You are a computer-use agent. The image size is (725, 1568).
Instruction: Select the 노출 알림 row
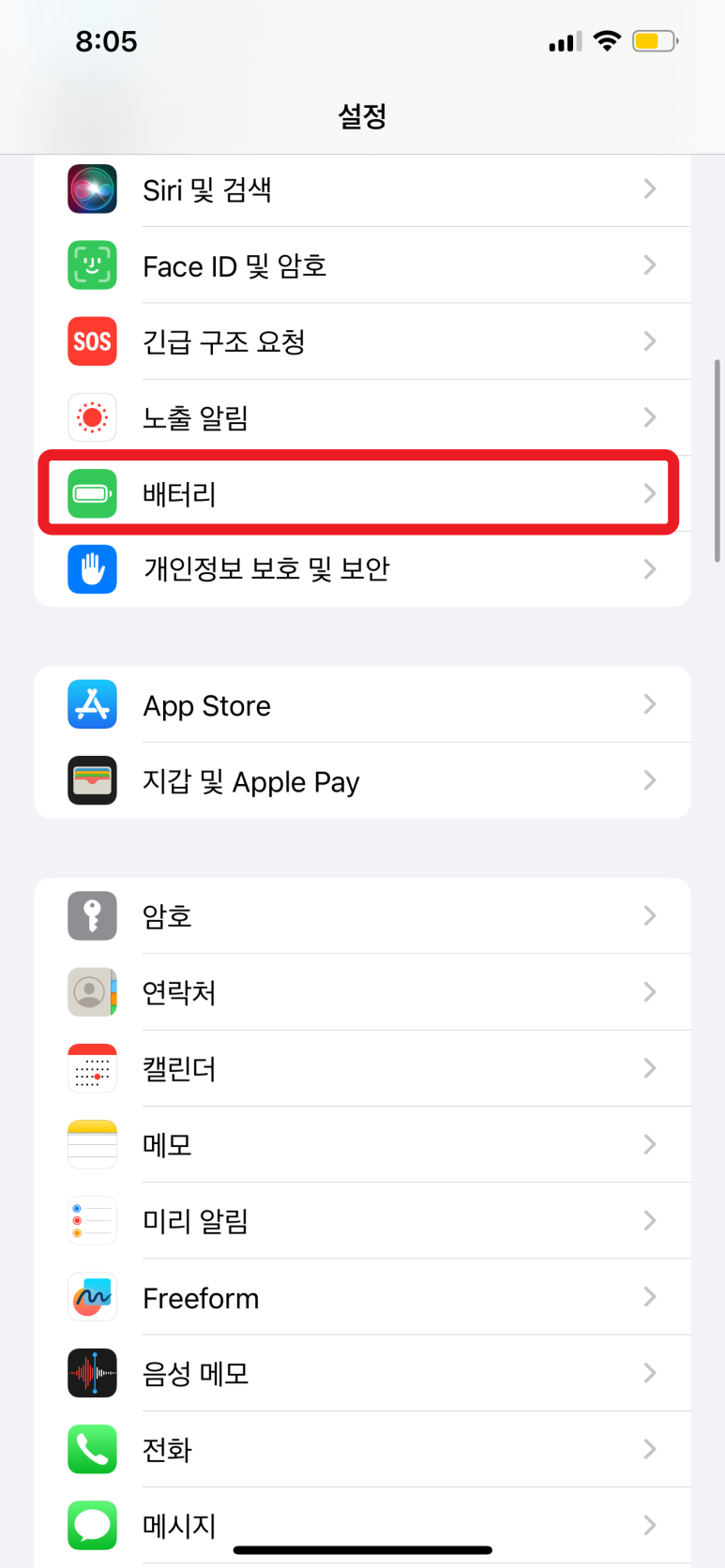pos(362,418)
